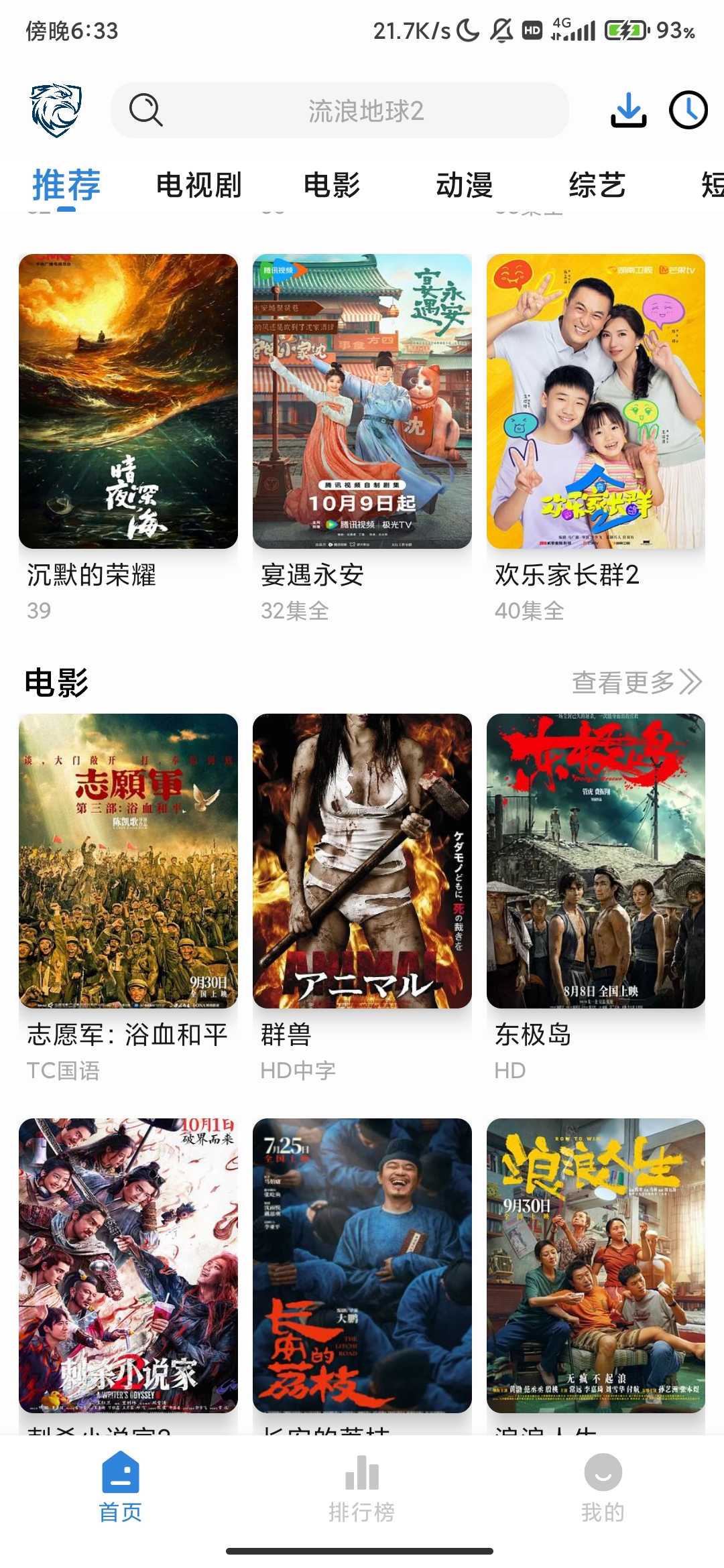Switch to the 电影 top tab
Screen dimensions: 724x1568
(331, 185)
